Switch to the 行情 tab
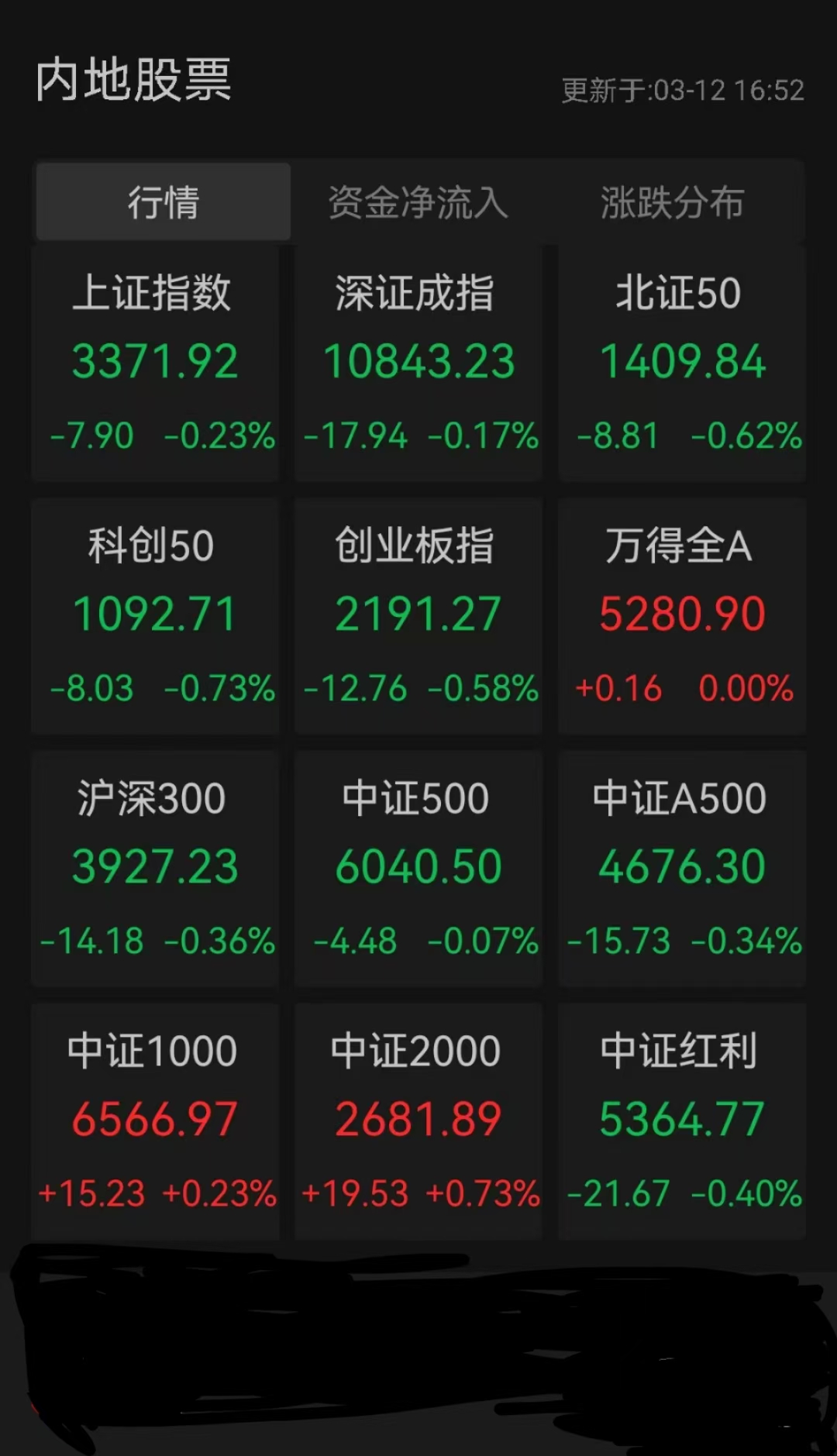The width and height of the screenshot is (837, 1456). point(163,201)
